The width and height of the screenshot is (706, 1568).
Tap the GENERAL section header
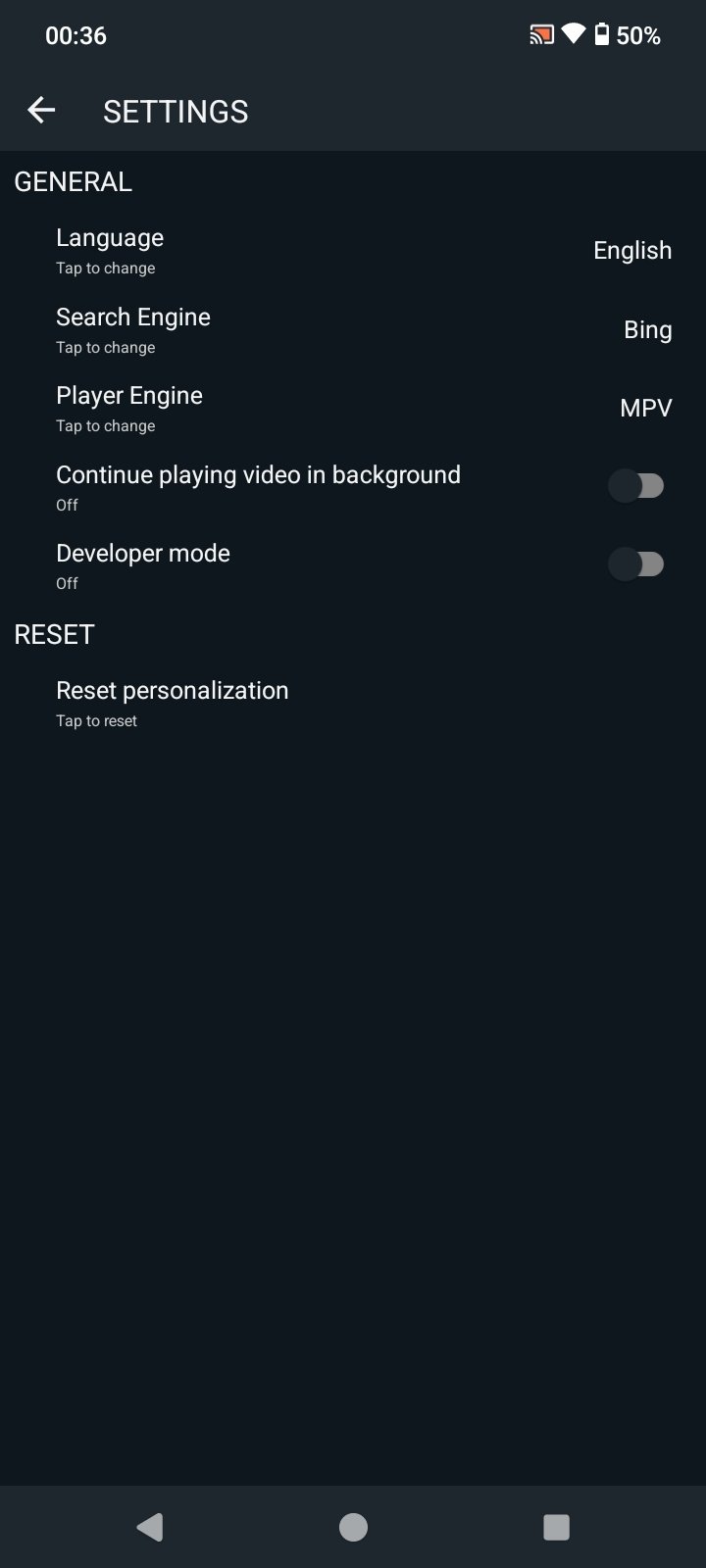pos(73,181)
